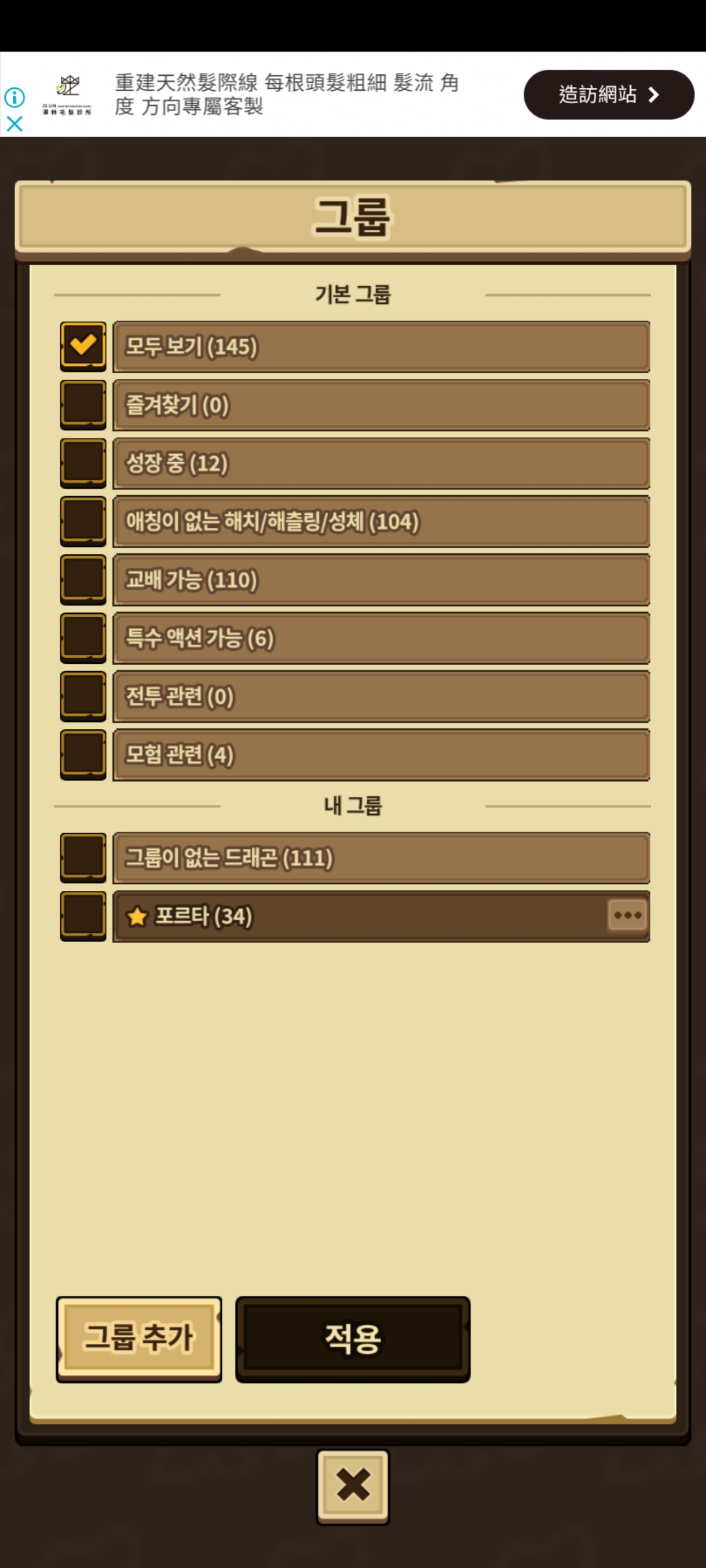The height and width of the screenshot is (1568, 706).
Task: Check the 특수 액션 가능 (6) box
Action: tap(83, 638)
